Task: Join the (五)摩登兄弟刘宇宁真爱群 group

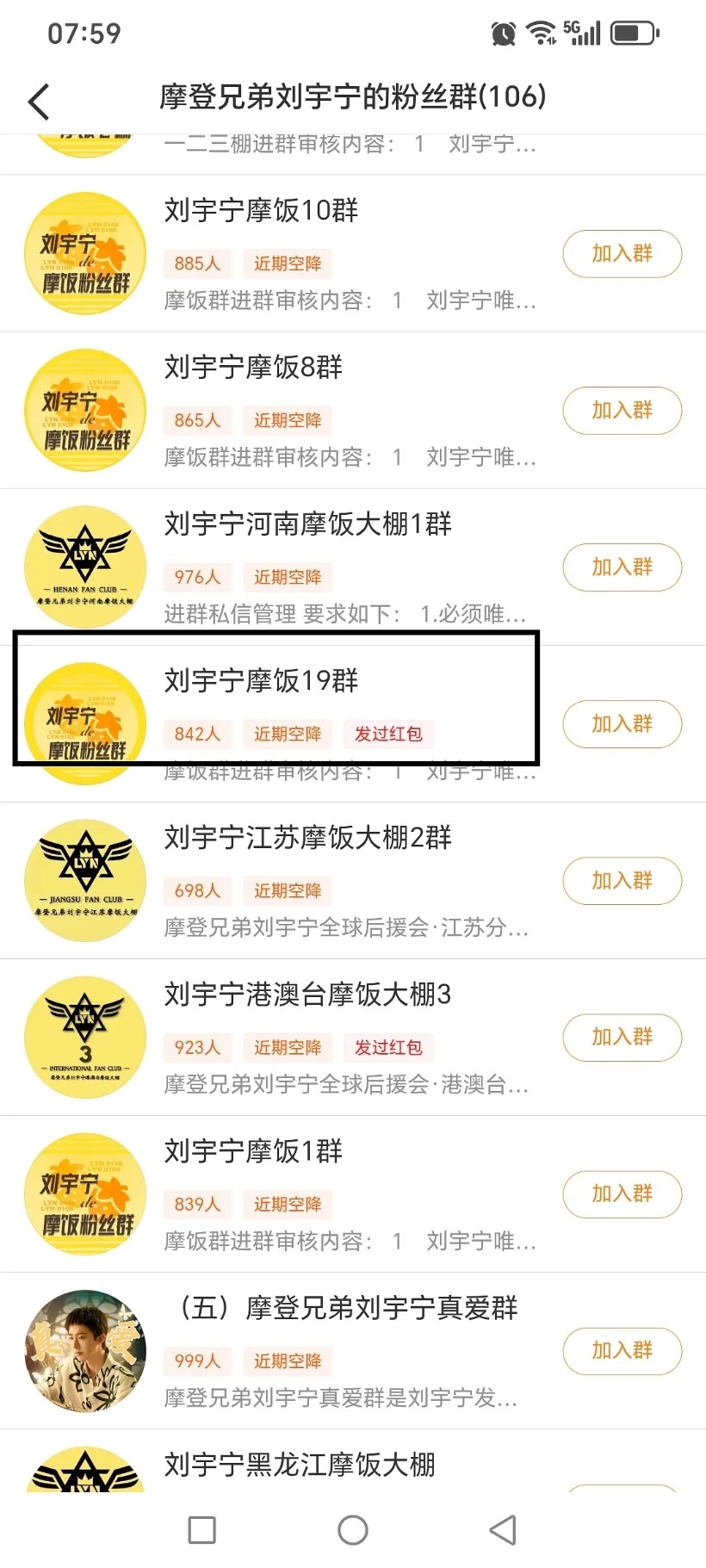Action: click(622, 1351)
